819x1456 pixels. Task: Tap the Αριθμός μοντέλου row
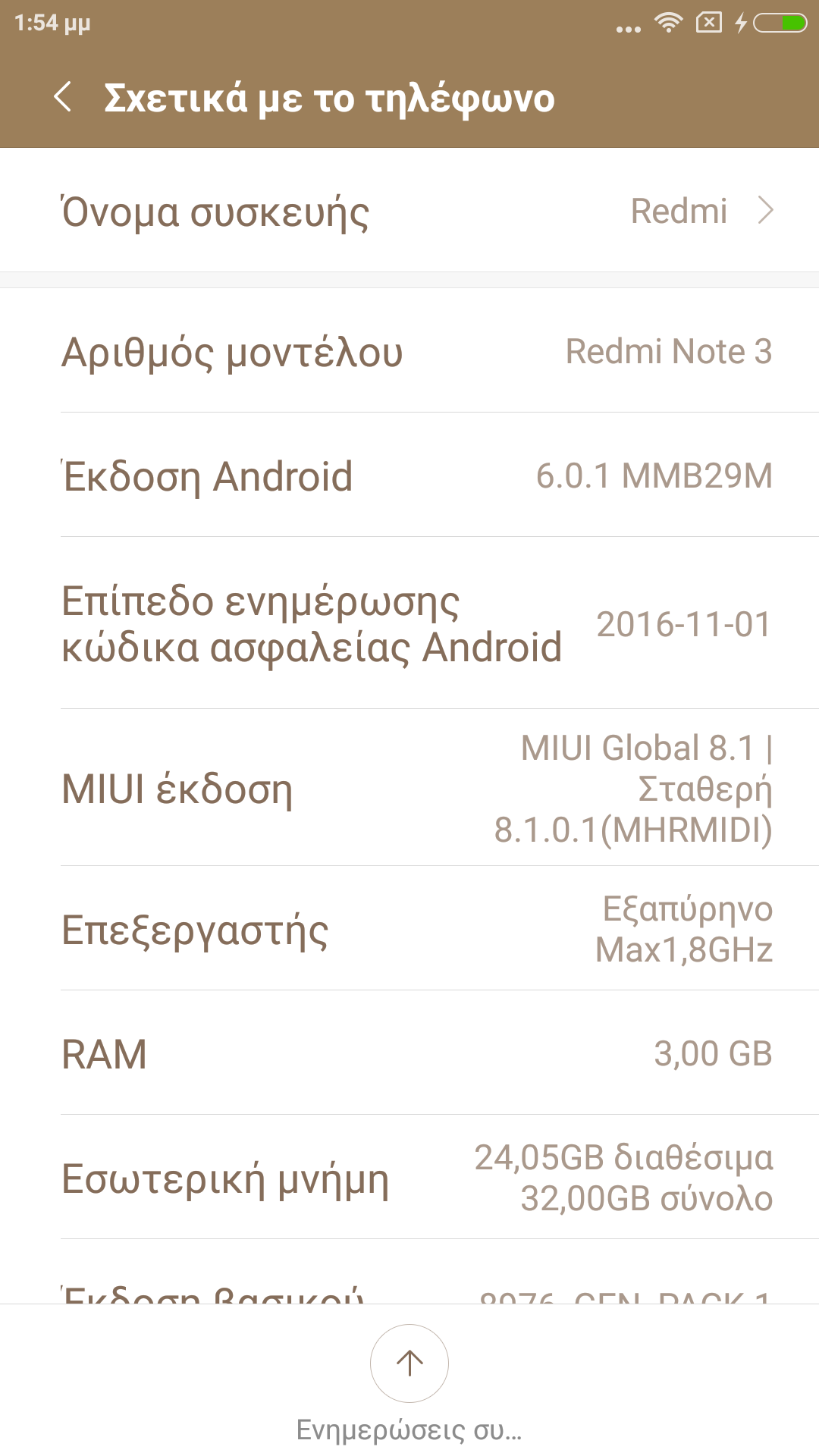pos(409,352)
